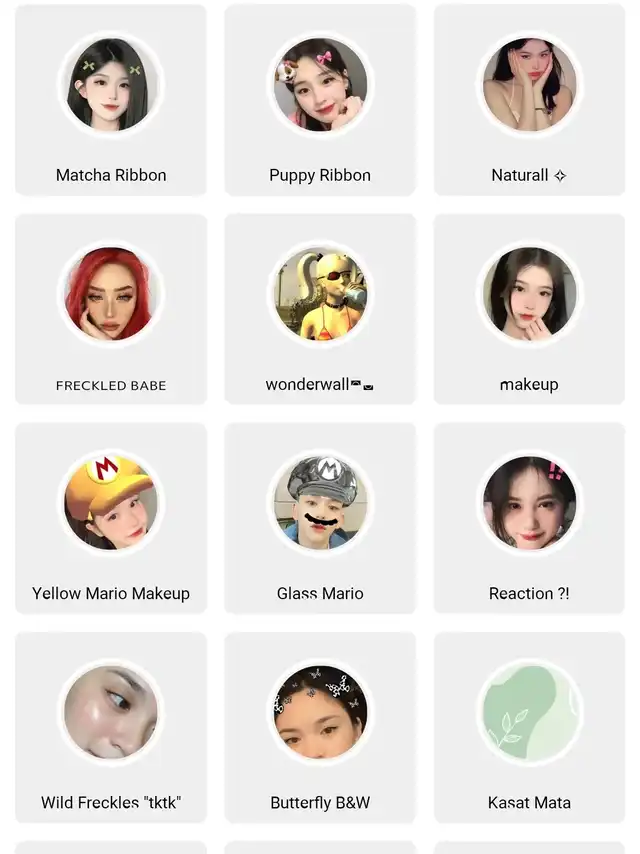The width and height of the screenshot is (640, 854).
Task: Open the Kasat Mata effect
Action: pos(529,727)
